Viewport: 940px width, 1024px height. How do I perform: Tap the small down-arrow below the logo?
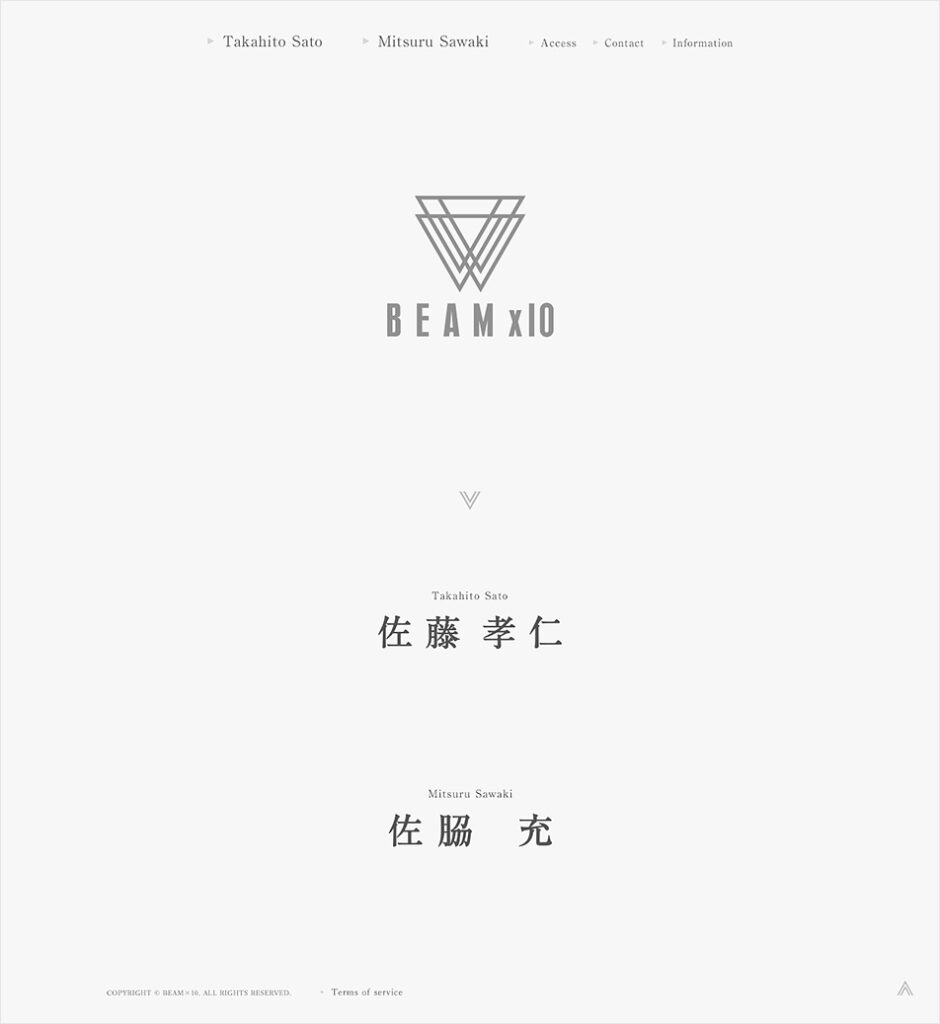(x=470, y=500)
